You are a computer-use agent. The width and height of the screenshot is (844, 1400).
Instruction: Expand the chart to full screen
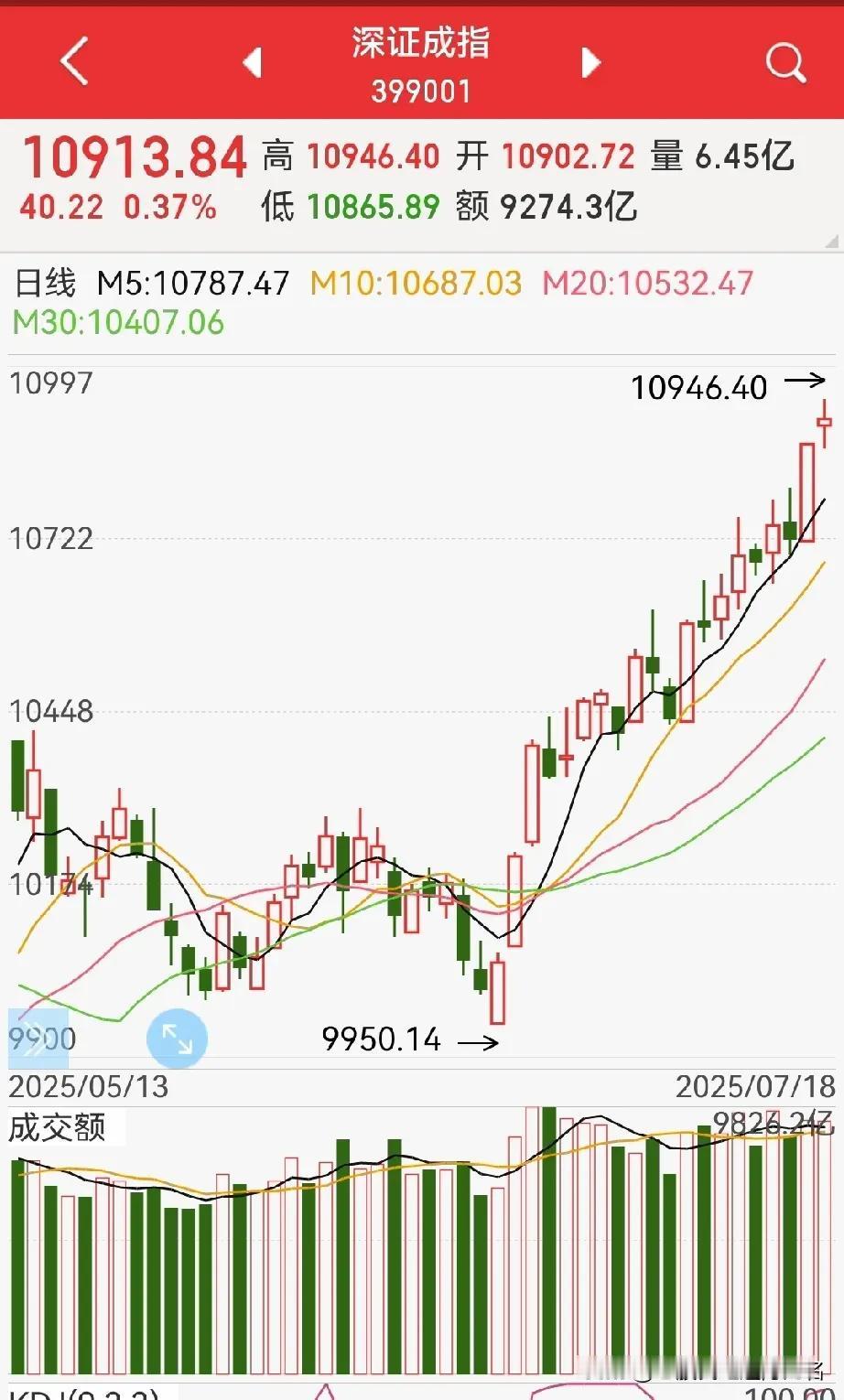point(177,1038)
